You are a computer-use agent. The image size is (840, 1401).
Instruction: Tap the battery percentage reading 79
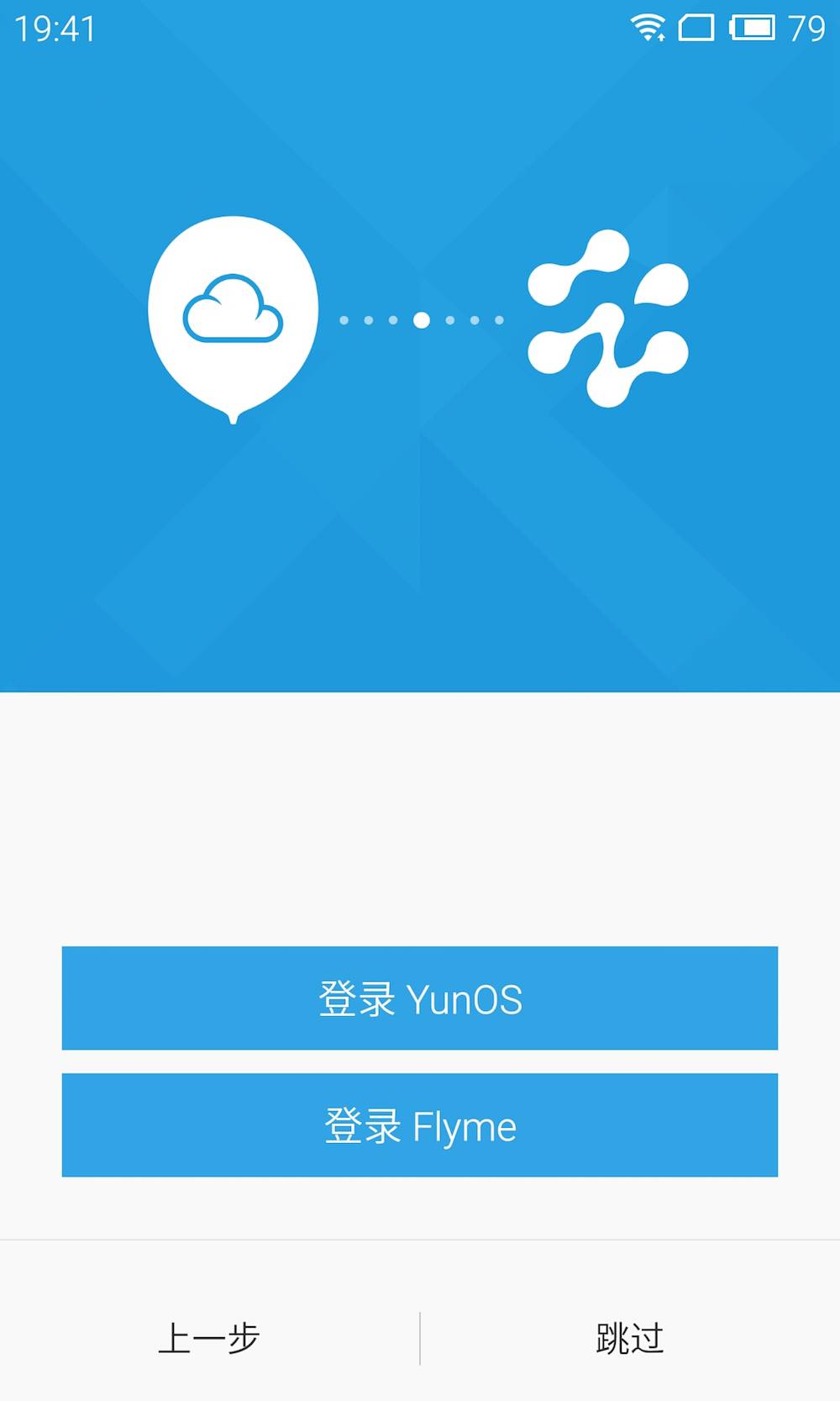coord(806,27)
